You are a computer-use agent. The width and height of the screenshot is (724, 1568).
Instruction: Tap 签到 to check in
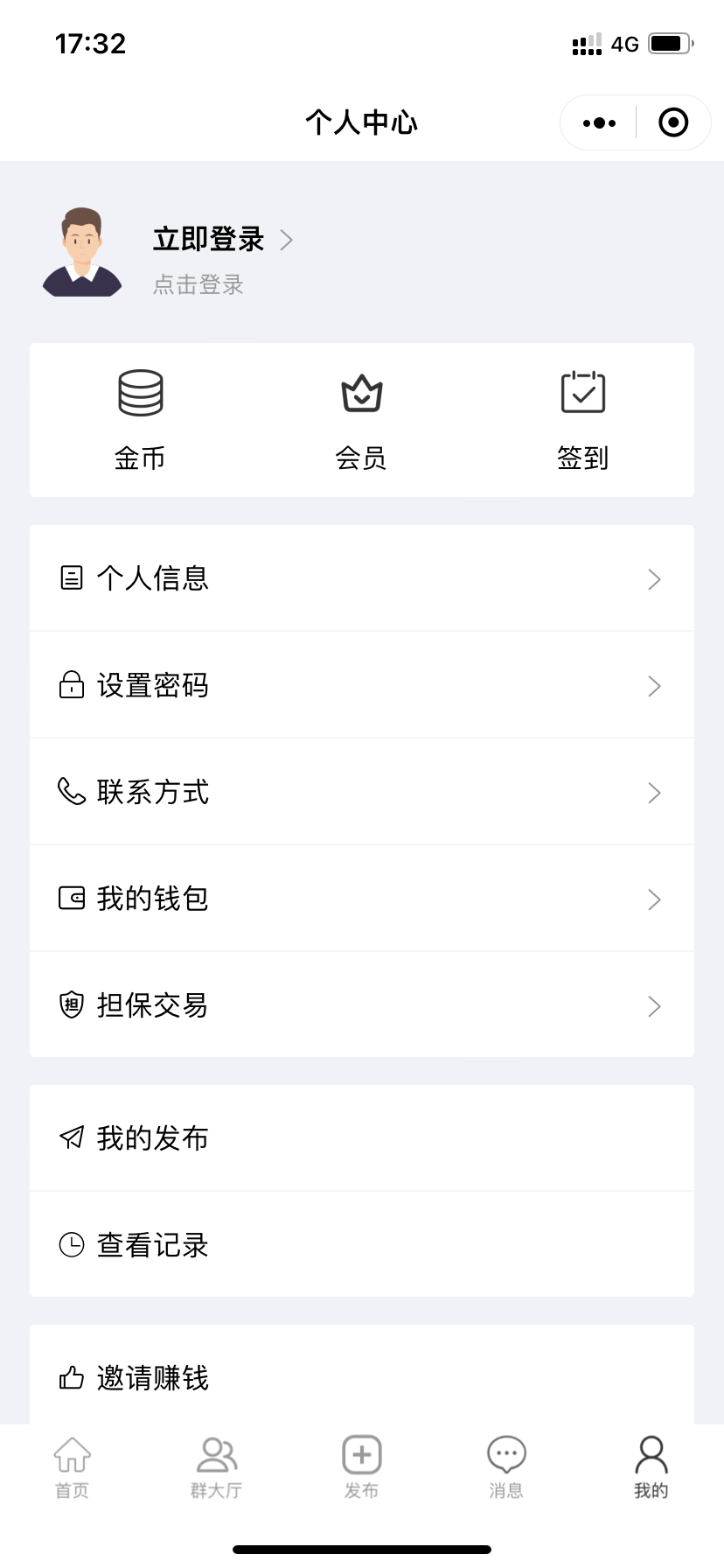point(582,419)
